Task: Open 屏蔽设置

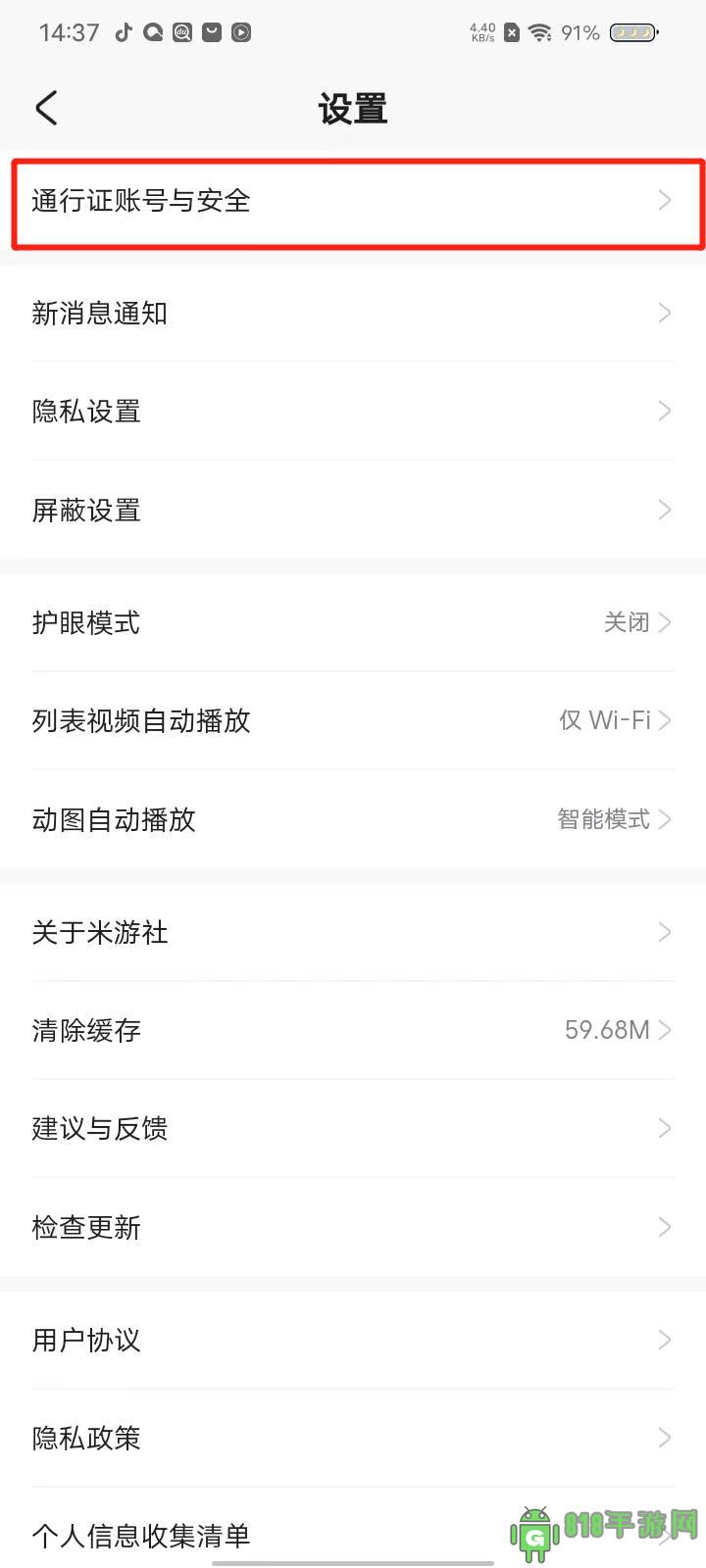Action: (353, 510)
